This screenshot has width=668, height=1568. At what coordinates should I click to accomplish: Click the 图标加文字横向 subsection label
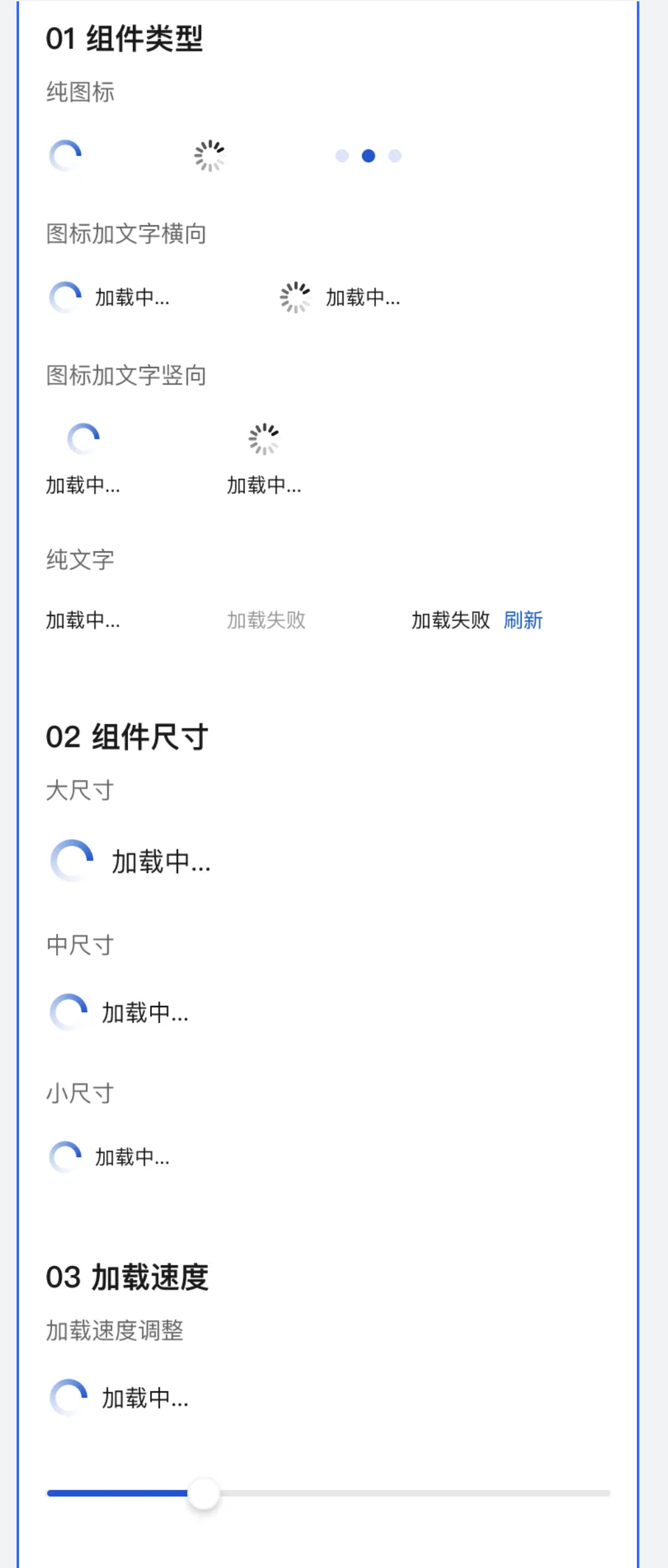126,233
